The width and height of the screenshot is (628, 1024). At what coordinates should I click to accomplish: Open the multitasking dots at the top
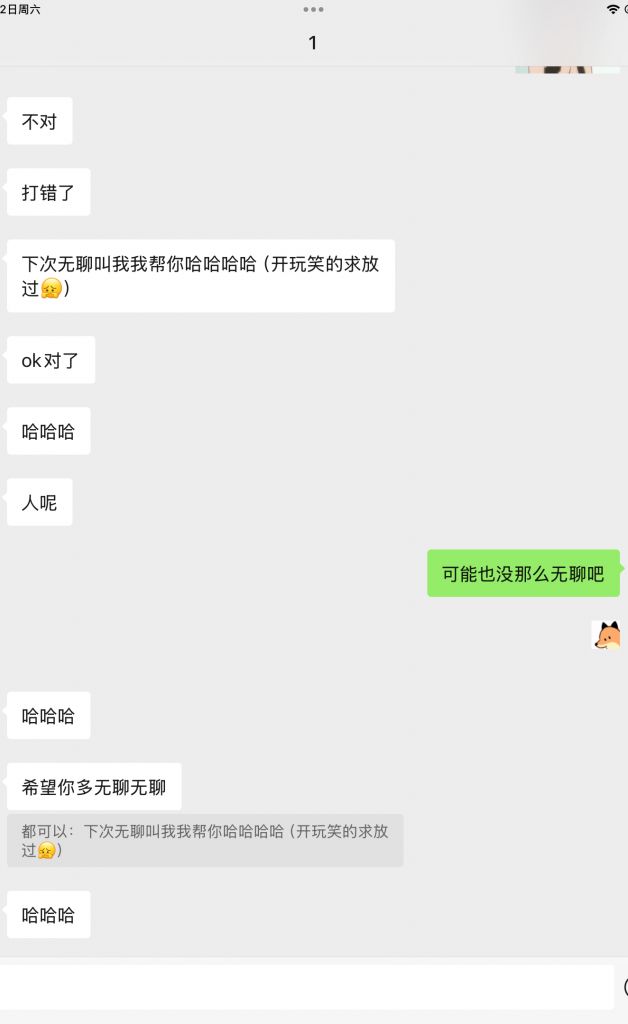point(313,9)
